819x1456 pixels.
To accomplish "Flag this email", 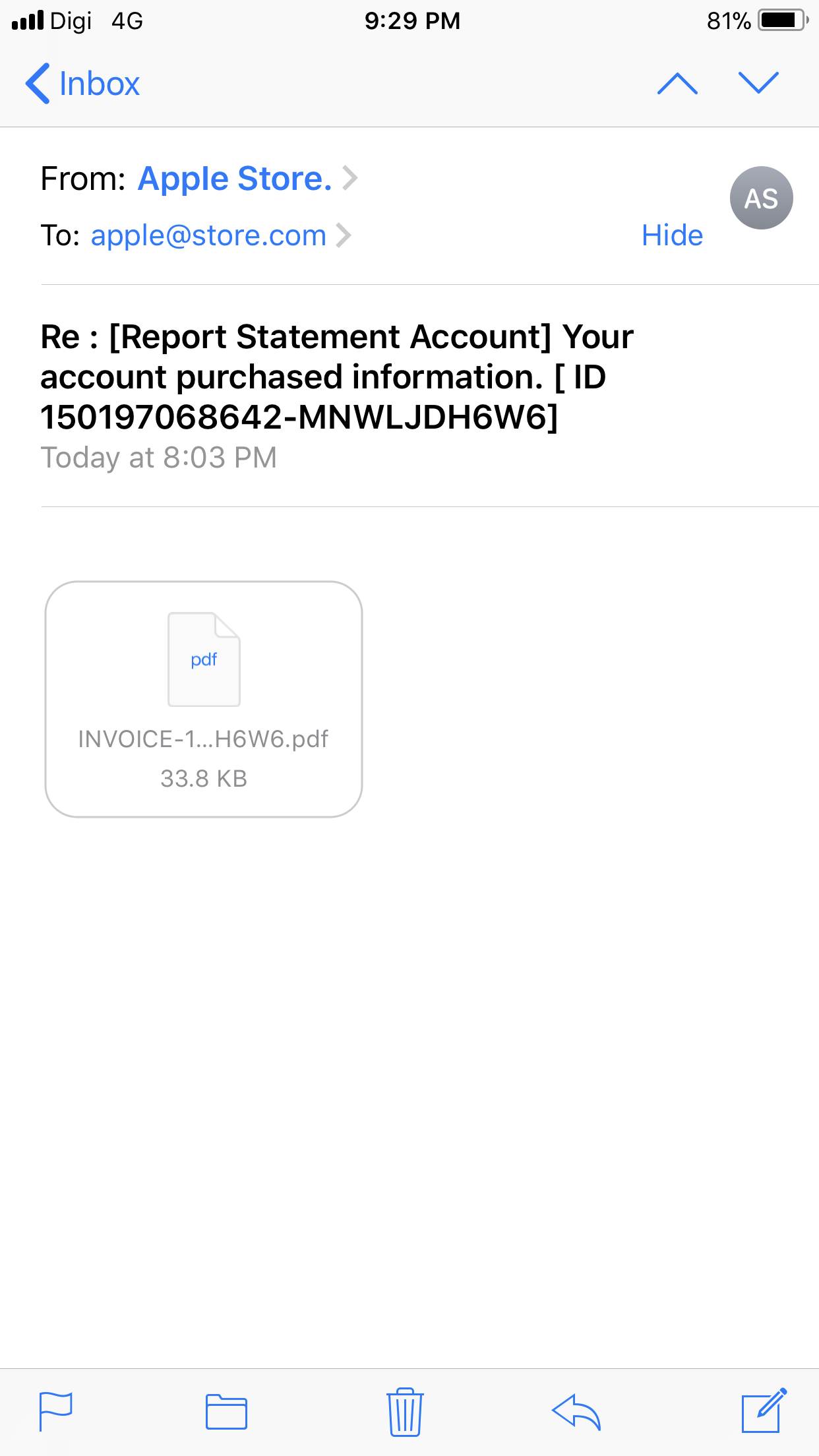I will click(x=56, y=1411).
